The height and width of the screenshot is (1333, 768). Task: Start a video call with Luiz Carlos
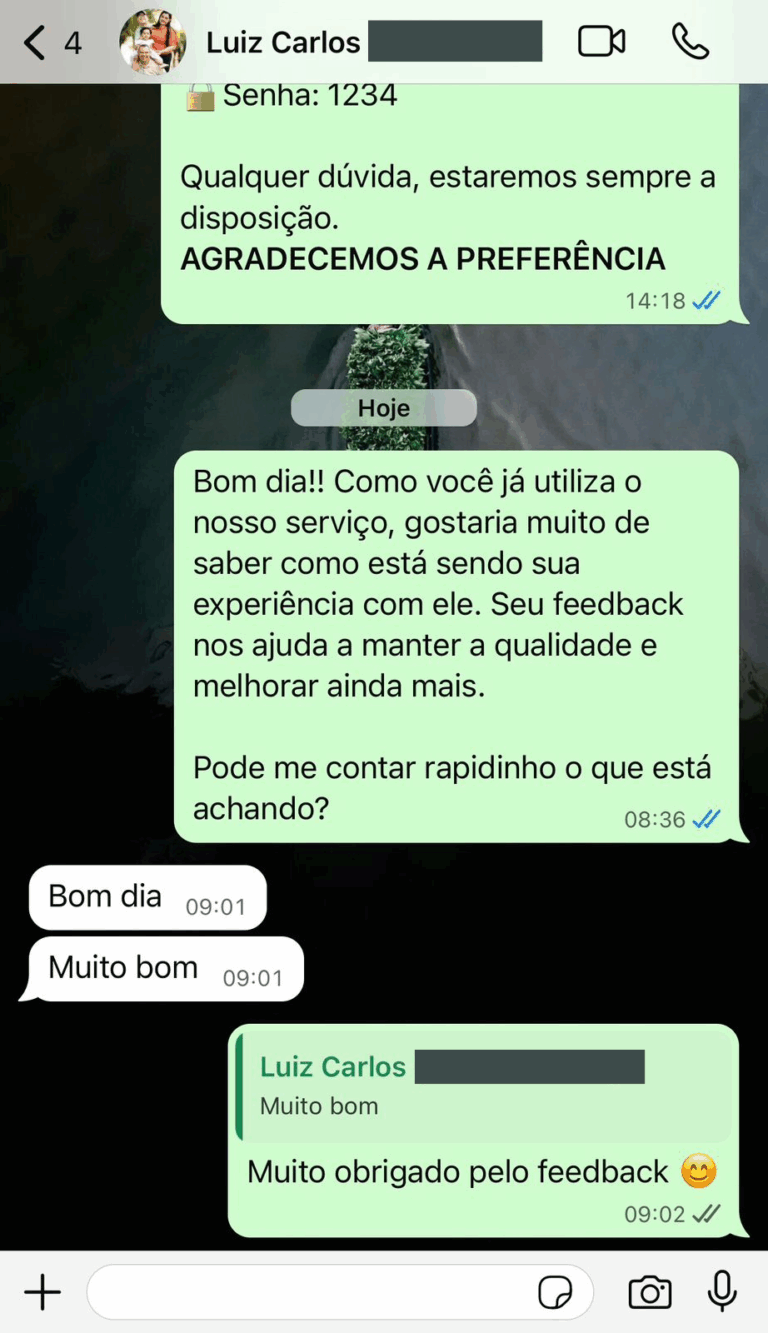tap(601, 42)
